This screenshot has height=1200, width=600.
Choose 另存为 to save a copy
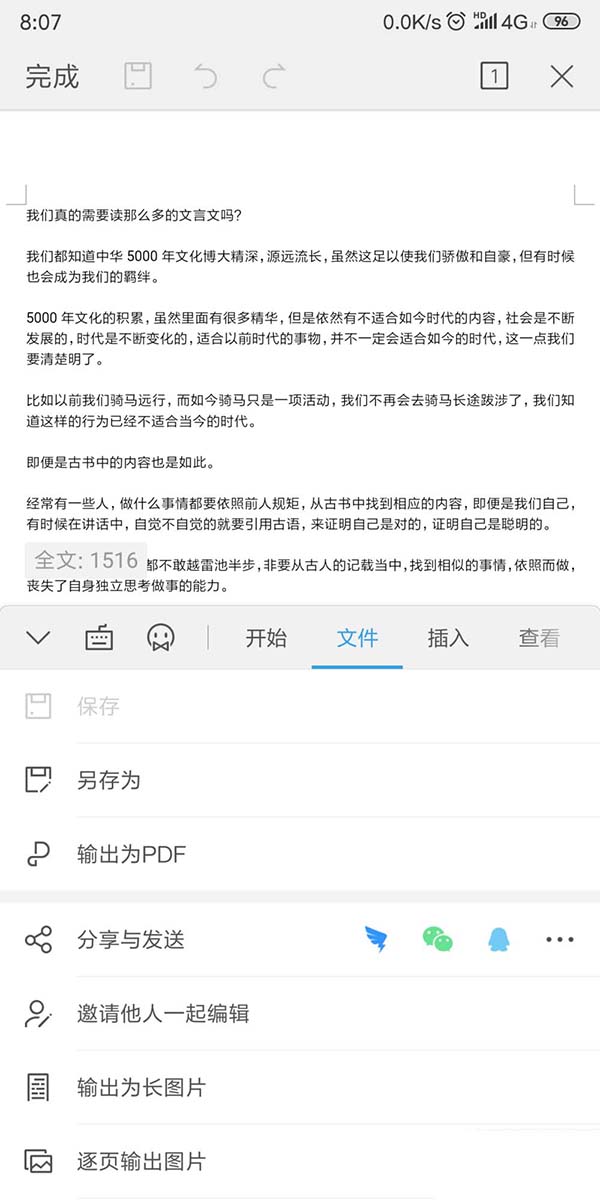click(108, 780)
